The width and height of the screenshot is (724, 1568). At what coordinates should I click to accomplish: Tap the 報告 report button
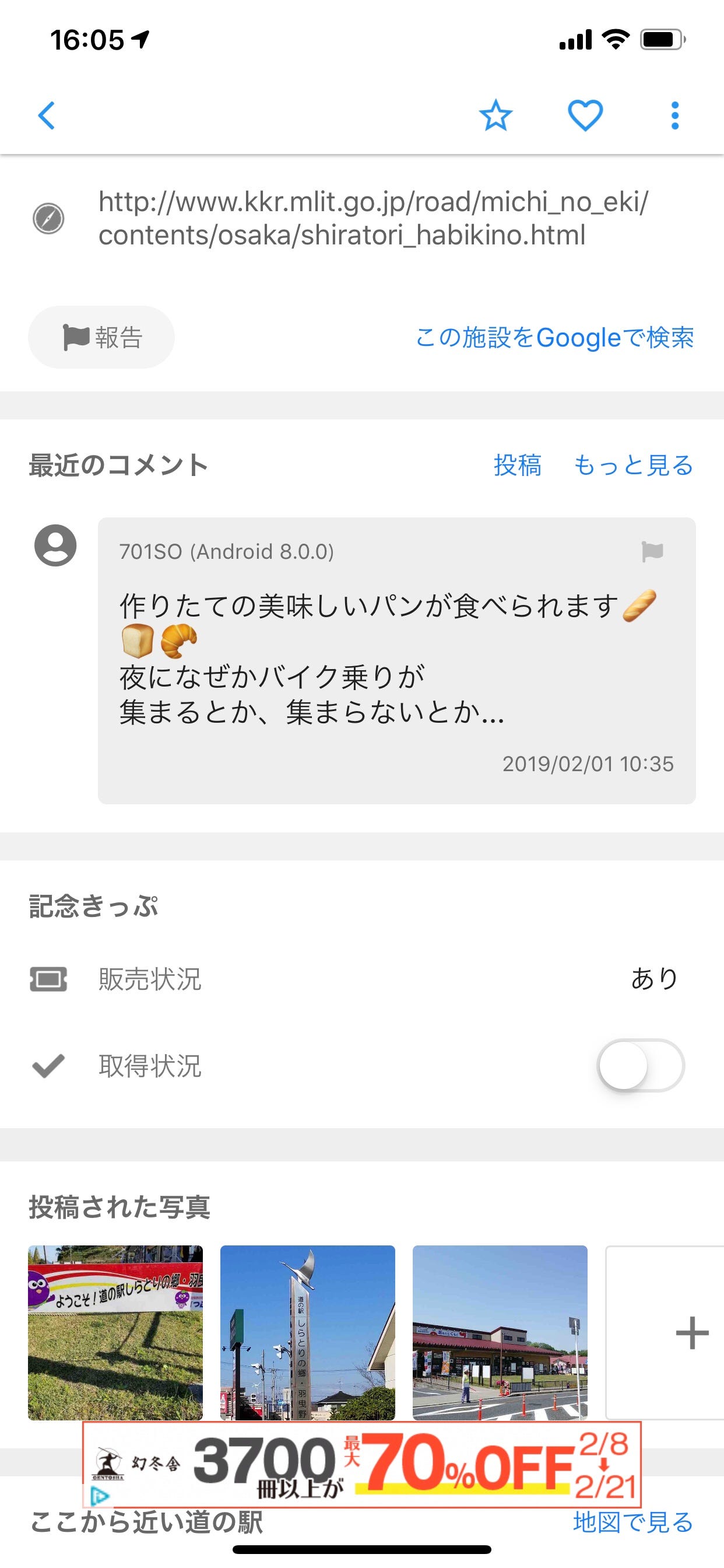101,337
